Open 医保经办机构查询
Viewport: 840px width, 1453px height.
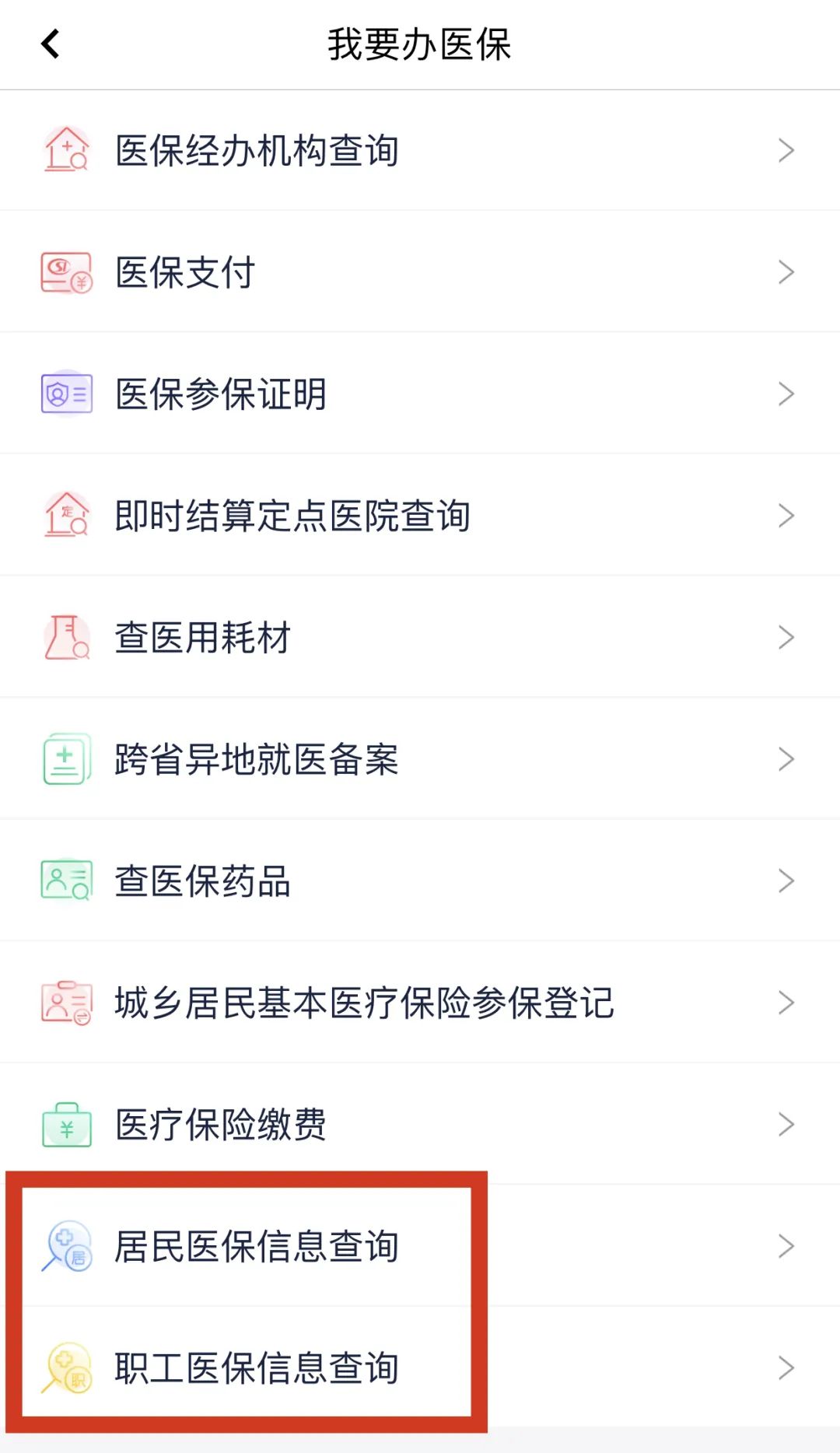click(420, 150)
